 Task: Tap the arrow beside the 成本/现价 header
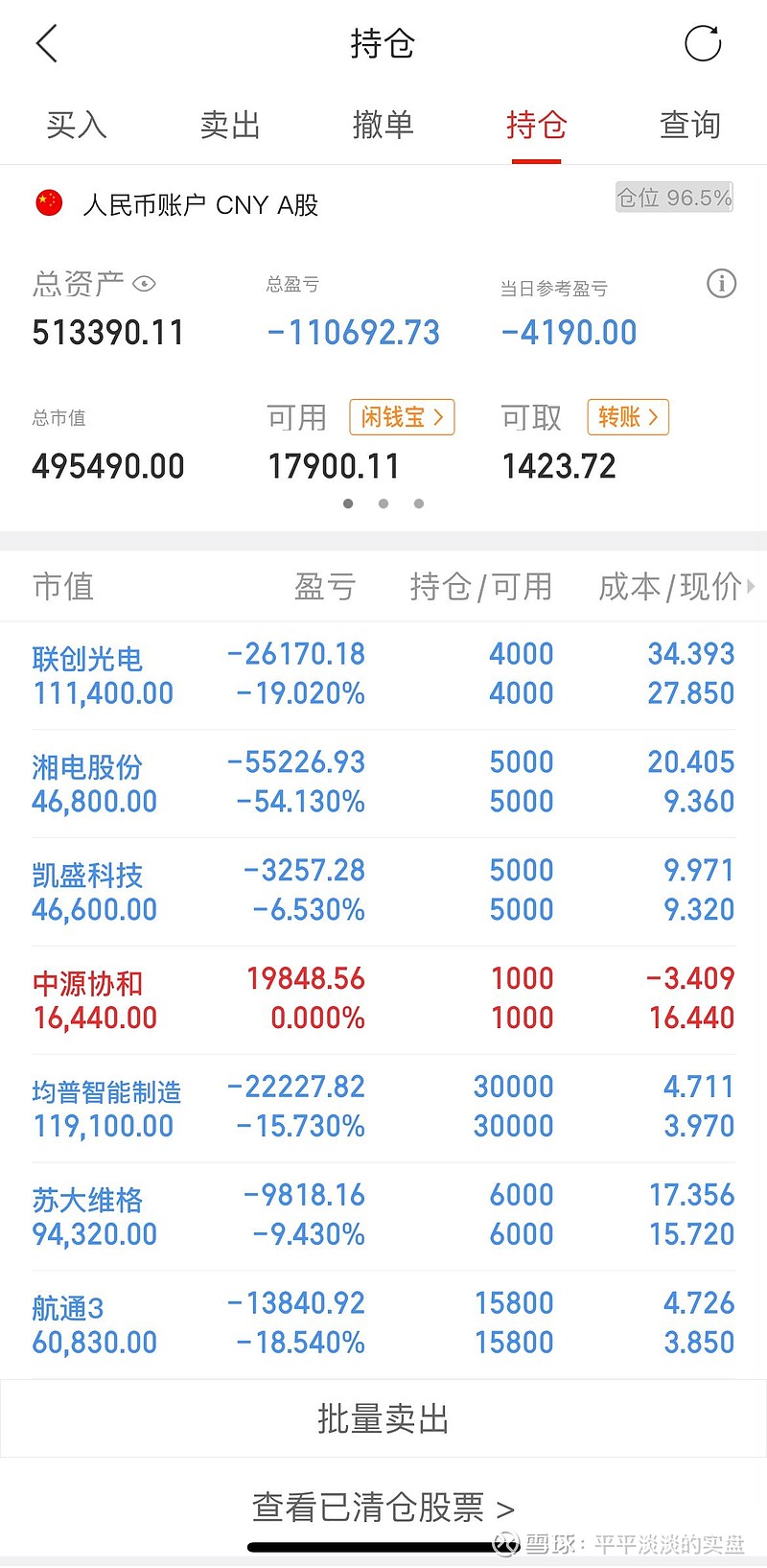[x=754, y=587]
